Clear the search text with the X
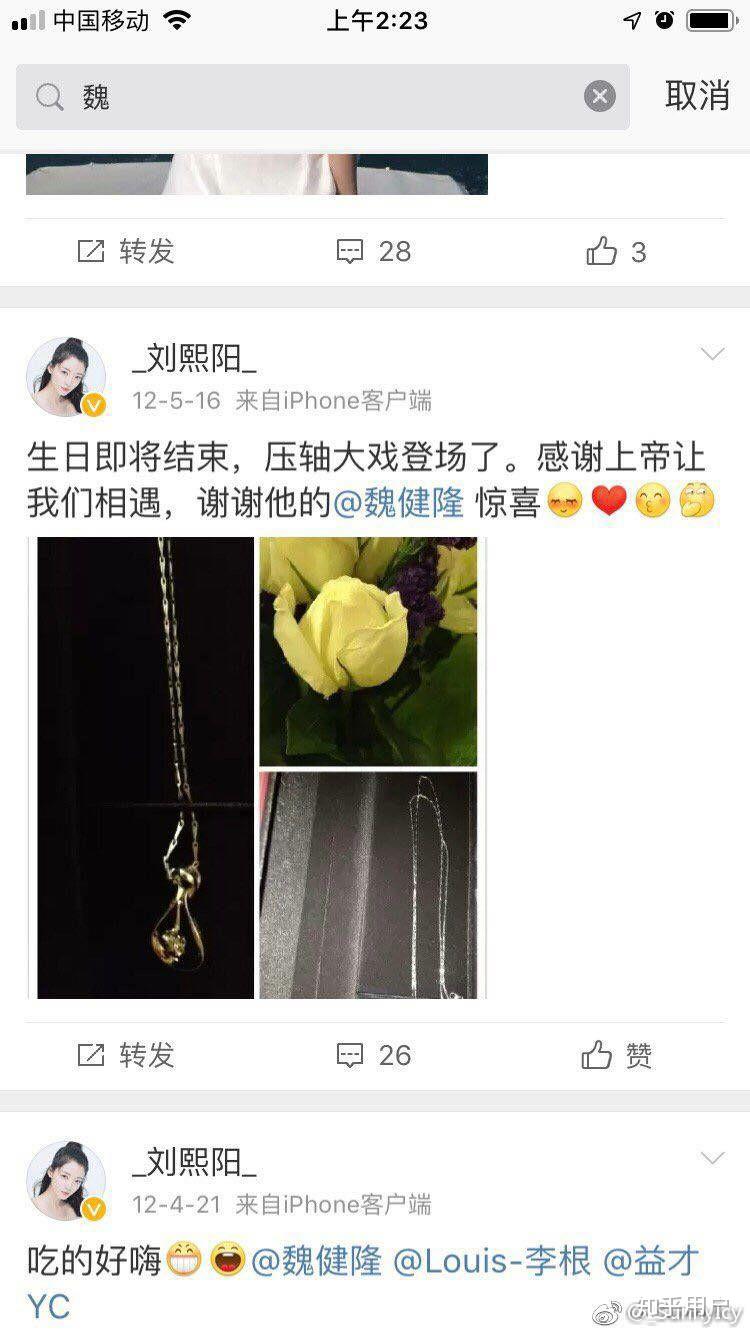The height and width of the screenshot is (1334, 750). pos(600,97)
